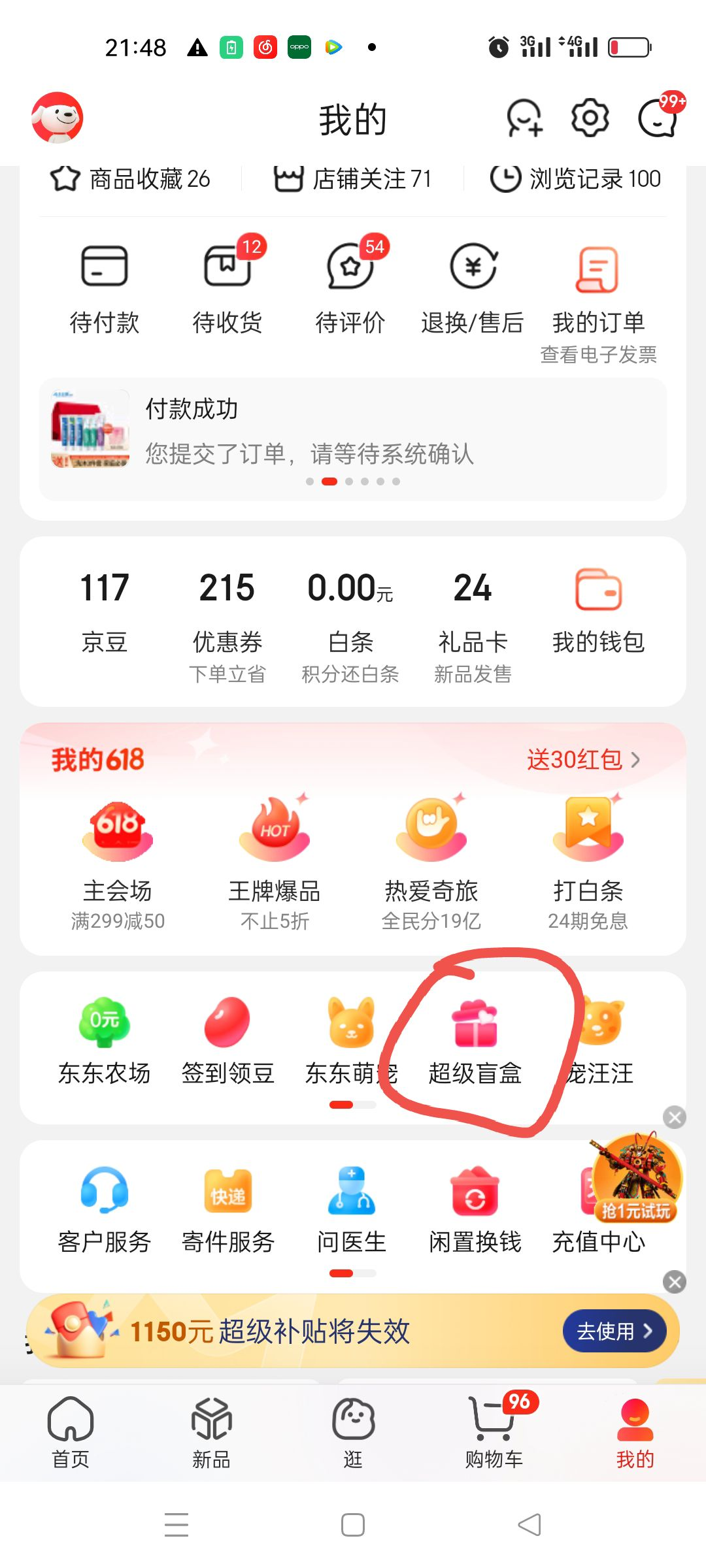The width and height of the screenshot is (706, 1568).
Task: Enter the 618 主会场 venue
Action: coord(118,857)
